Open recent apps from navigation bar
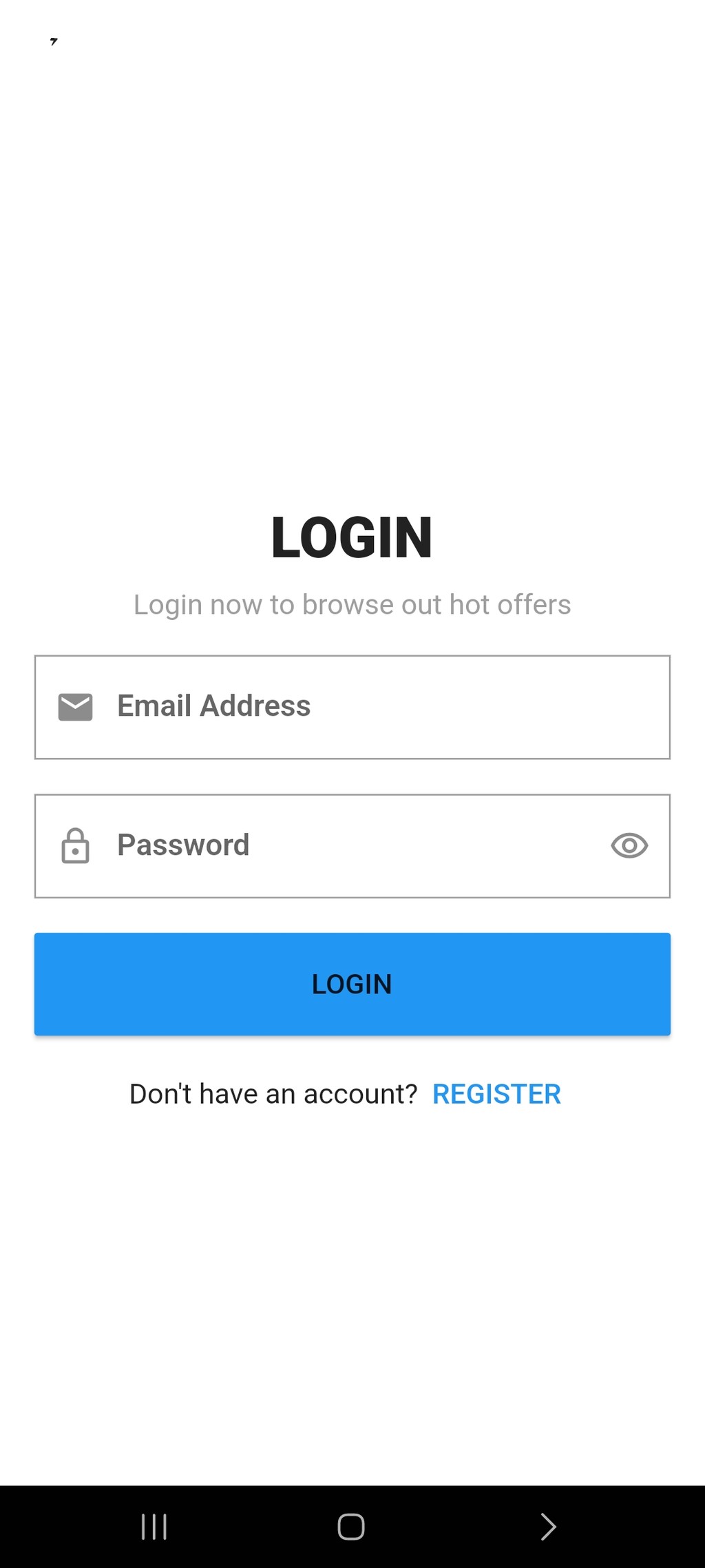This screenshot has width=705, height=1568. point(154,1527)
